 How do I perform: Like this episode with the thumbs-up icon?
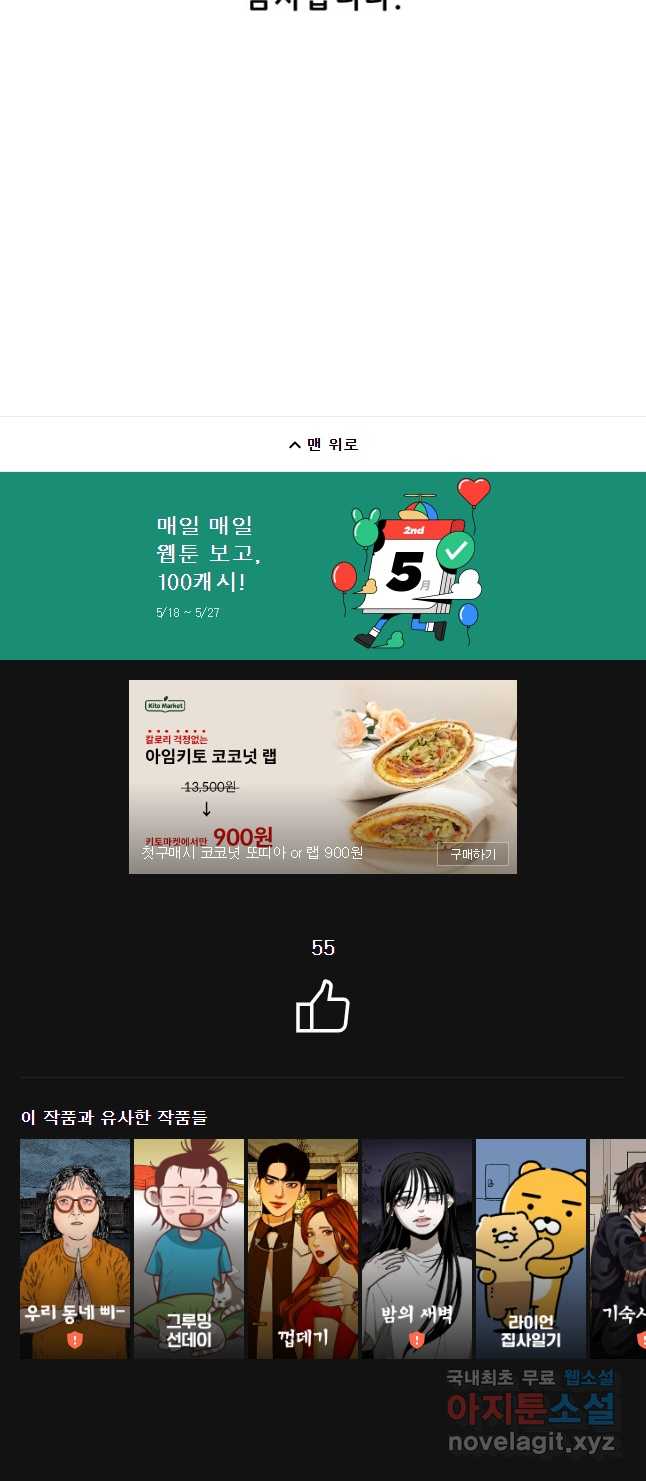pos(323,1006)
